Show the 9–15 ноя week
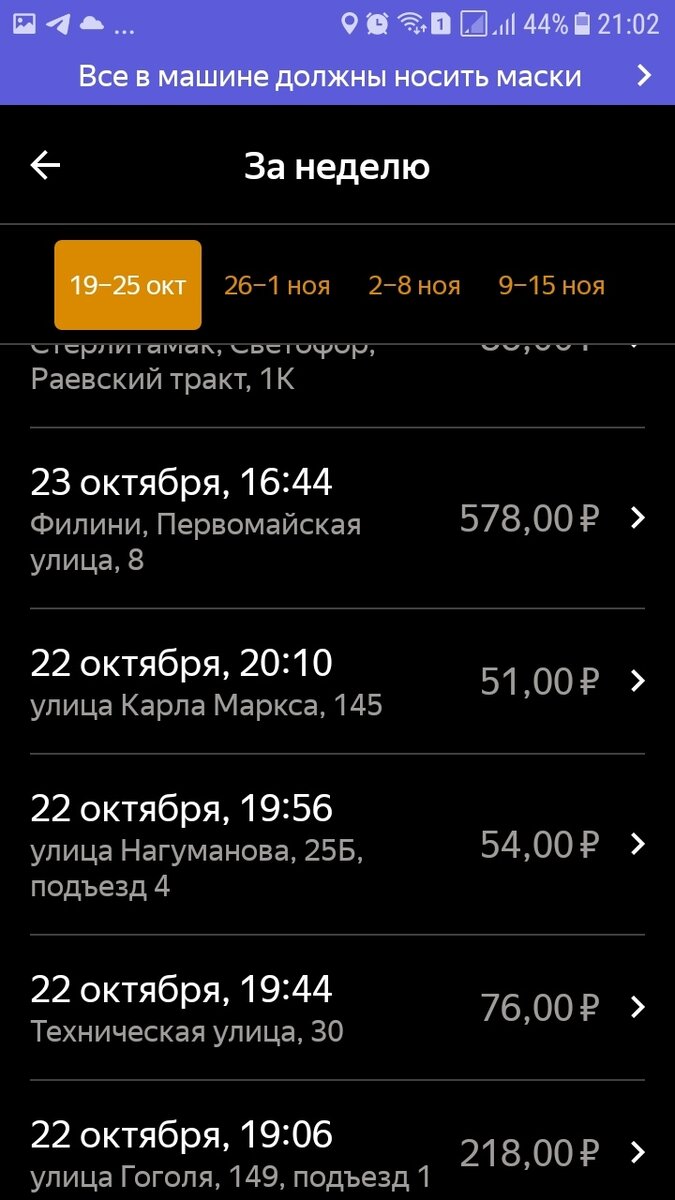The width and height of the screenshot is (675, 1200). [x=552, y=286]
